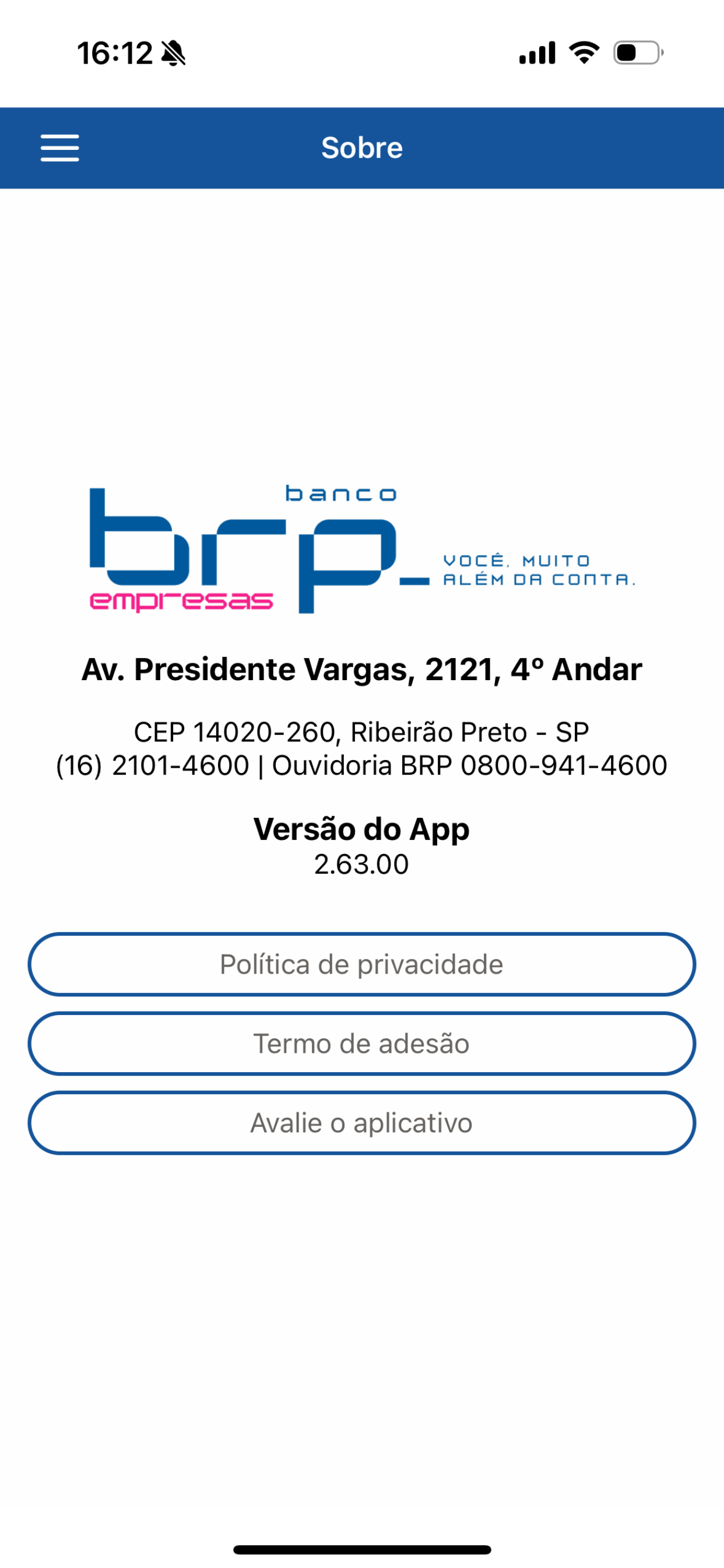This screenshot has width=724, height=1568.
Task: Select Avalie o aplicativo
Action: (x=361, y=1122)
